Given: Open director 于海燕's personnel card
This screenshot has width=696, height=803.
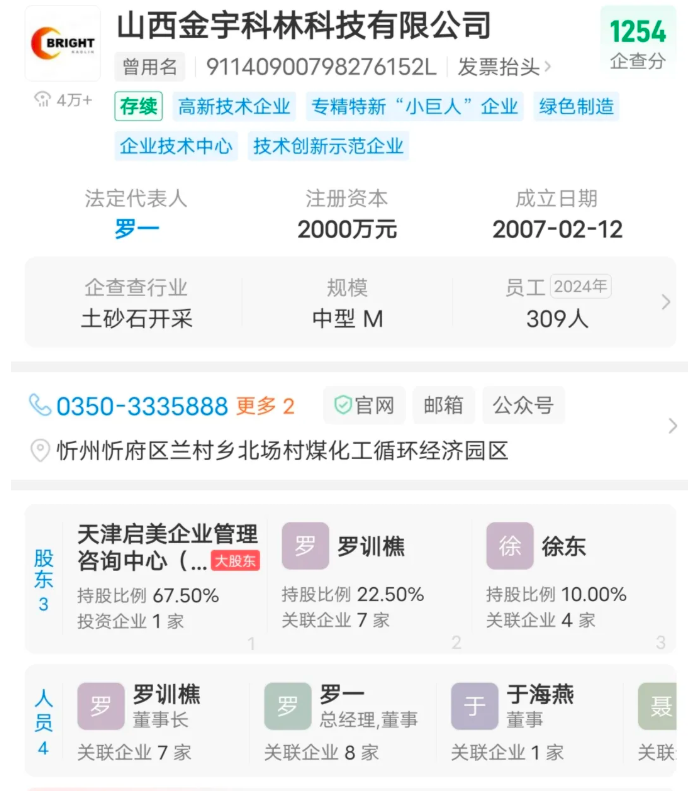Looking at the screenshot, I should (x=530, y=720).
